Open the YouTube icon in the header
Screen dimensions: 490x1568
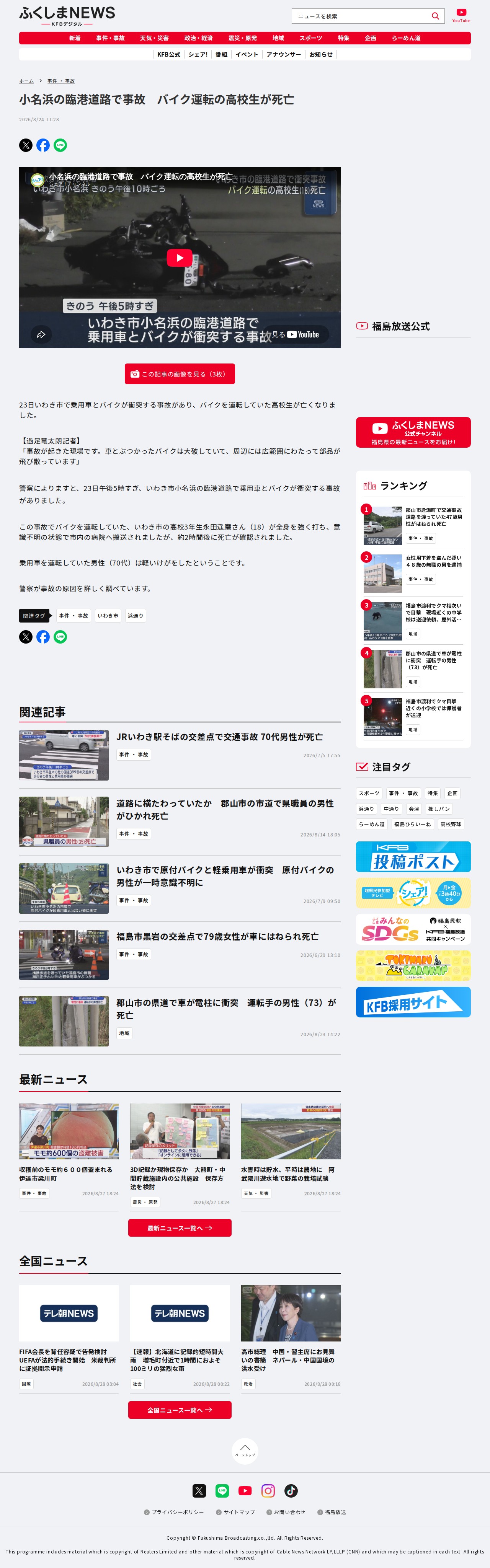[461, 15]
